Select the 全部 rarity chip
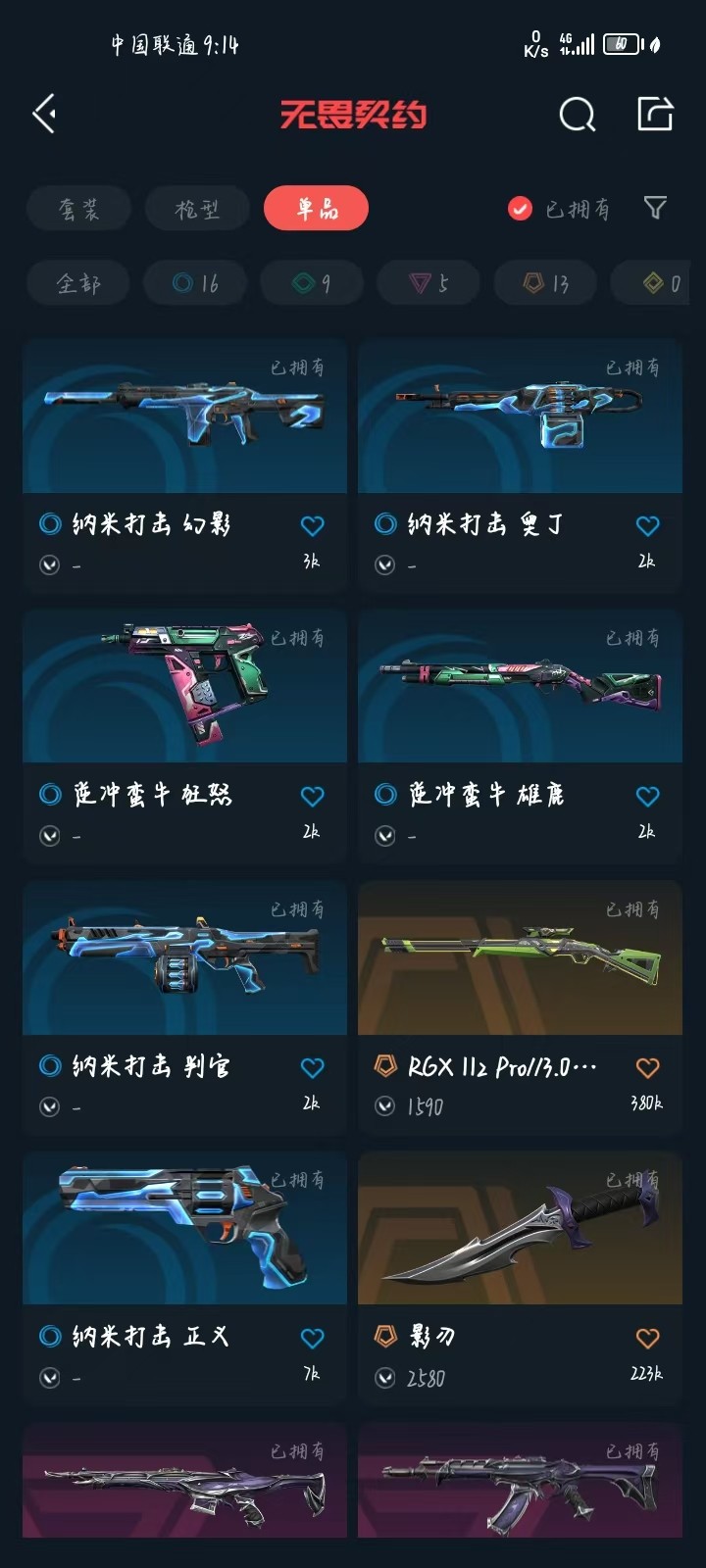The width and height of the screenshot is (706, 1568). (78, 284)
